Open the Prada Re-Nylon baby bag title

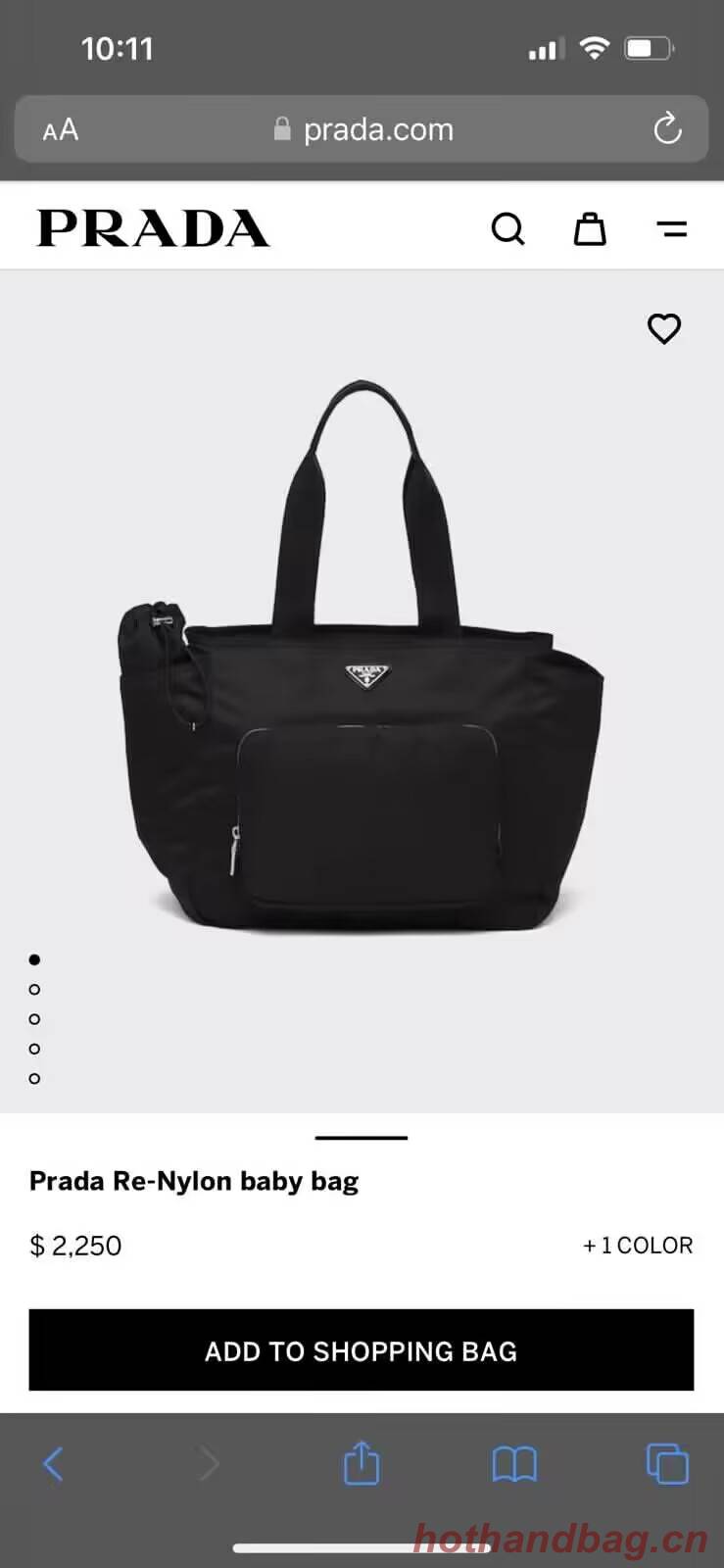click(195, 1181)
